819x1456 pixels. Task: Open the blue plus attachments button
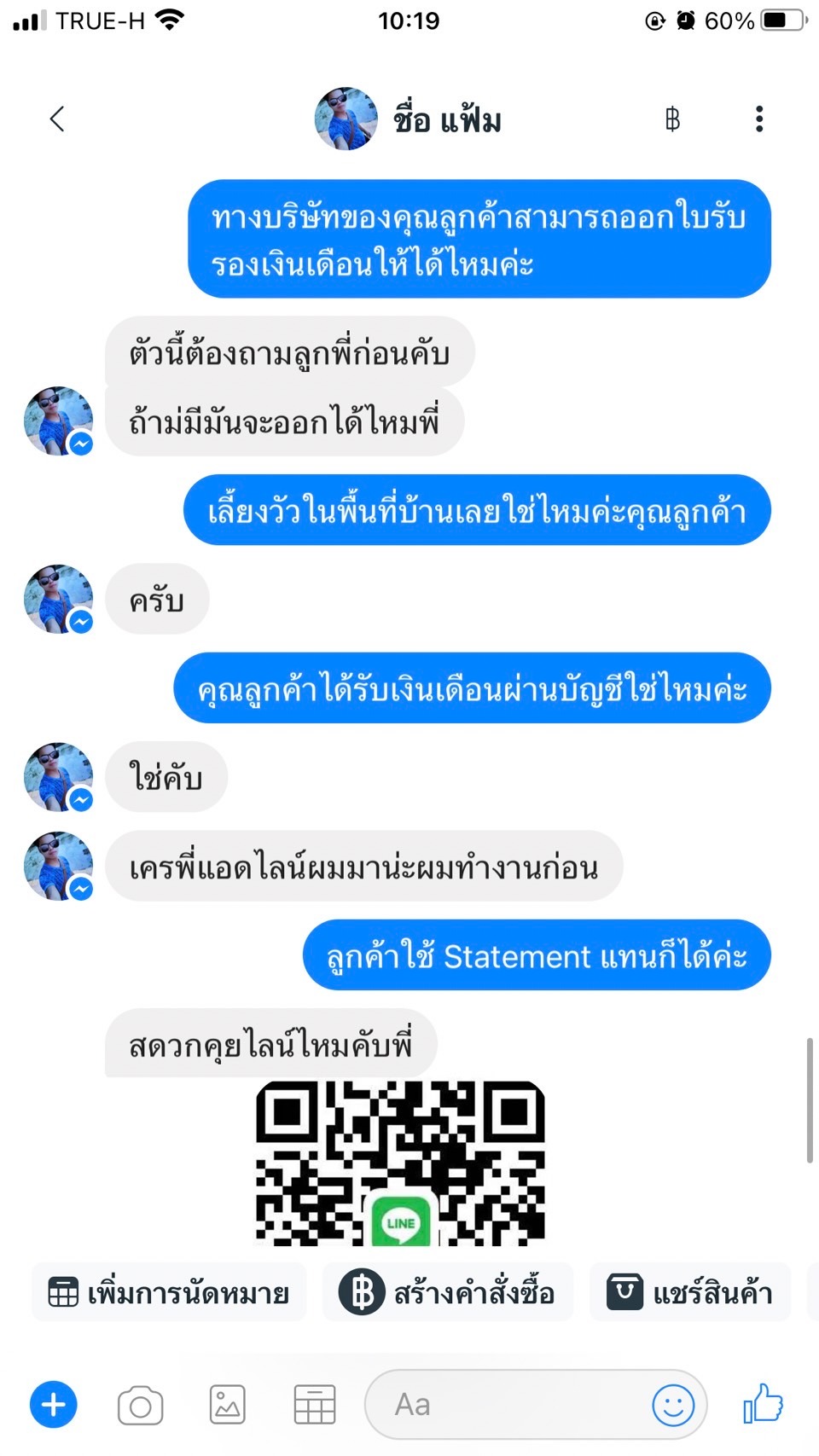pyautogui.click(x=54, y=1404)
